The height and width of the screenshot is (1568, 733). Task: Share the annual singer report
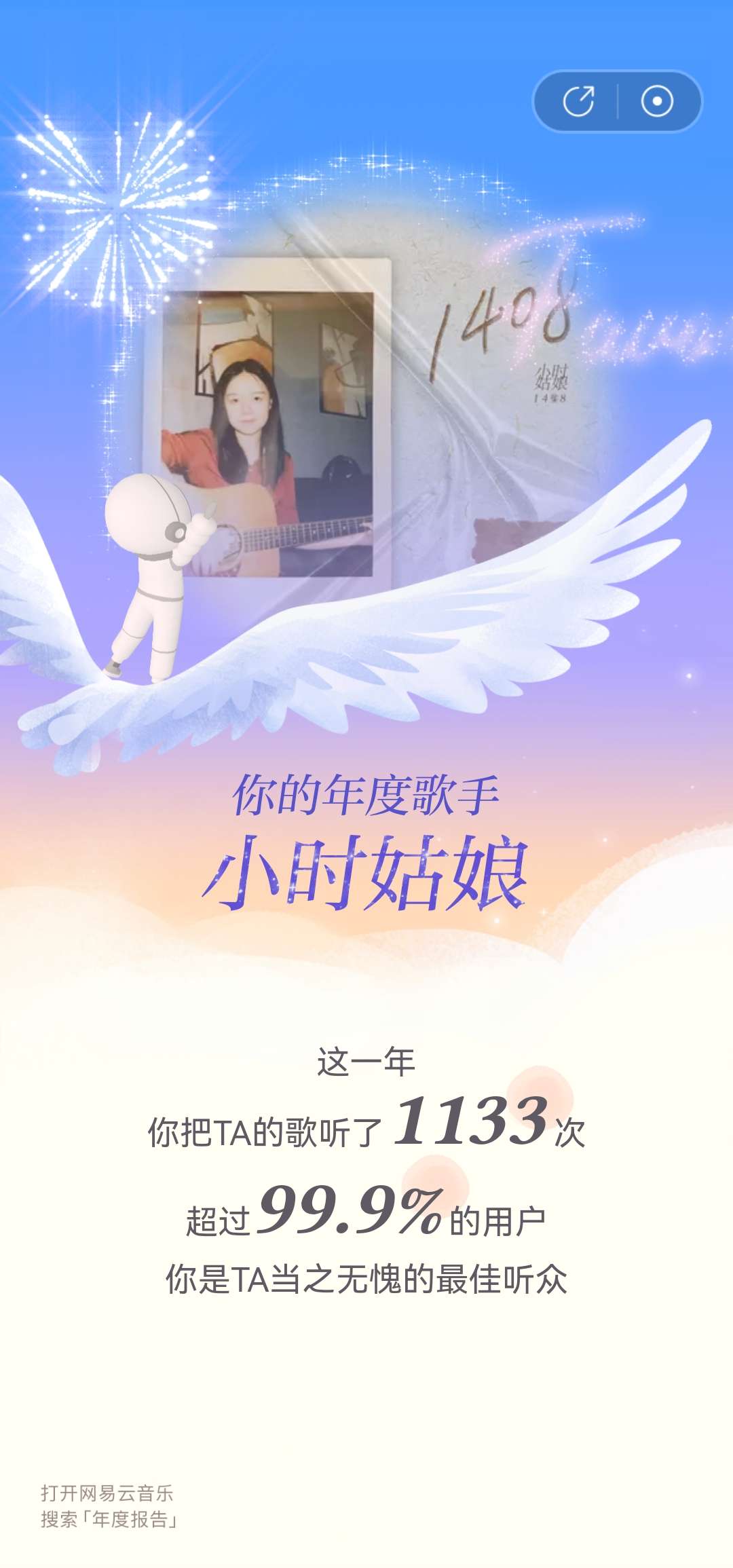[x=578, y=101]
